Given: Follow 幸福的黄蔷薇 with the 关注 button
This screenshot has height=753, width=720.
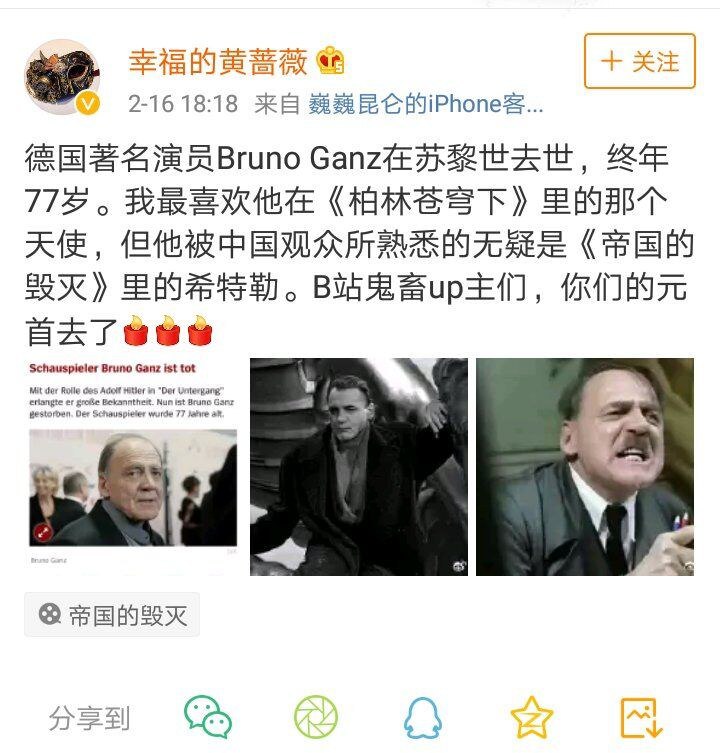Looking at the screenshot, I should pyautogui.click(x=639, y=61).
